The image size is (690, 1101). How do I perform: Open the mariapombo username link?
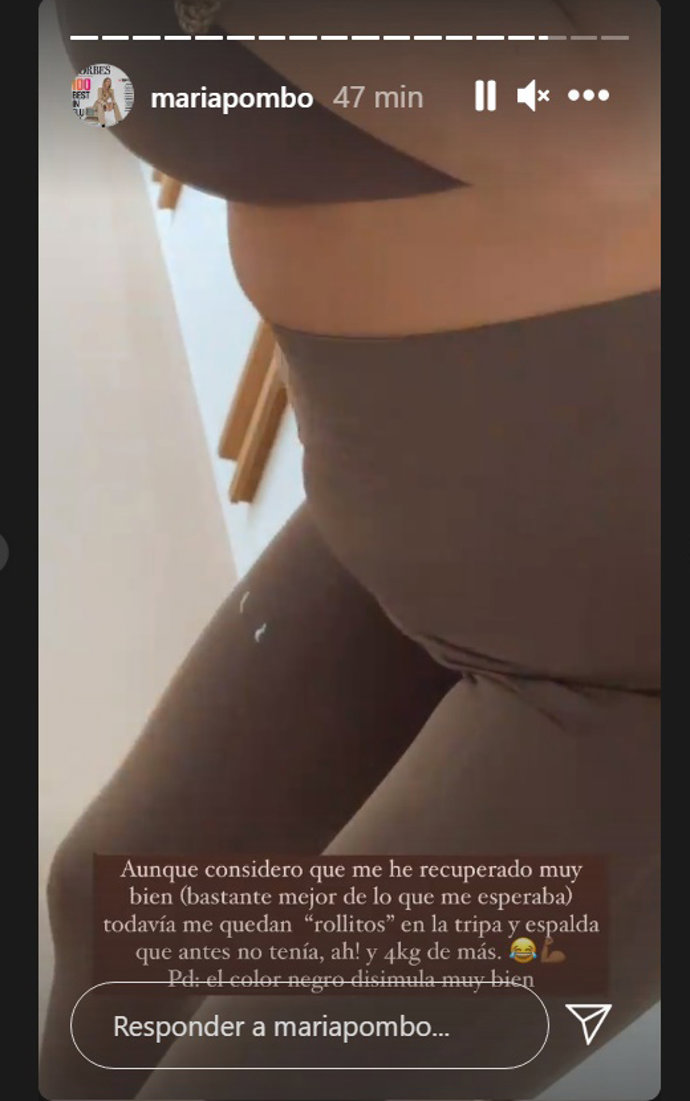point(231,98)
